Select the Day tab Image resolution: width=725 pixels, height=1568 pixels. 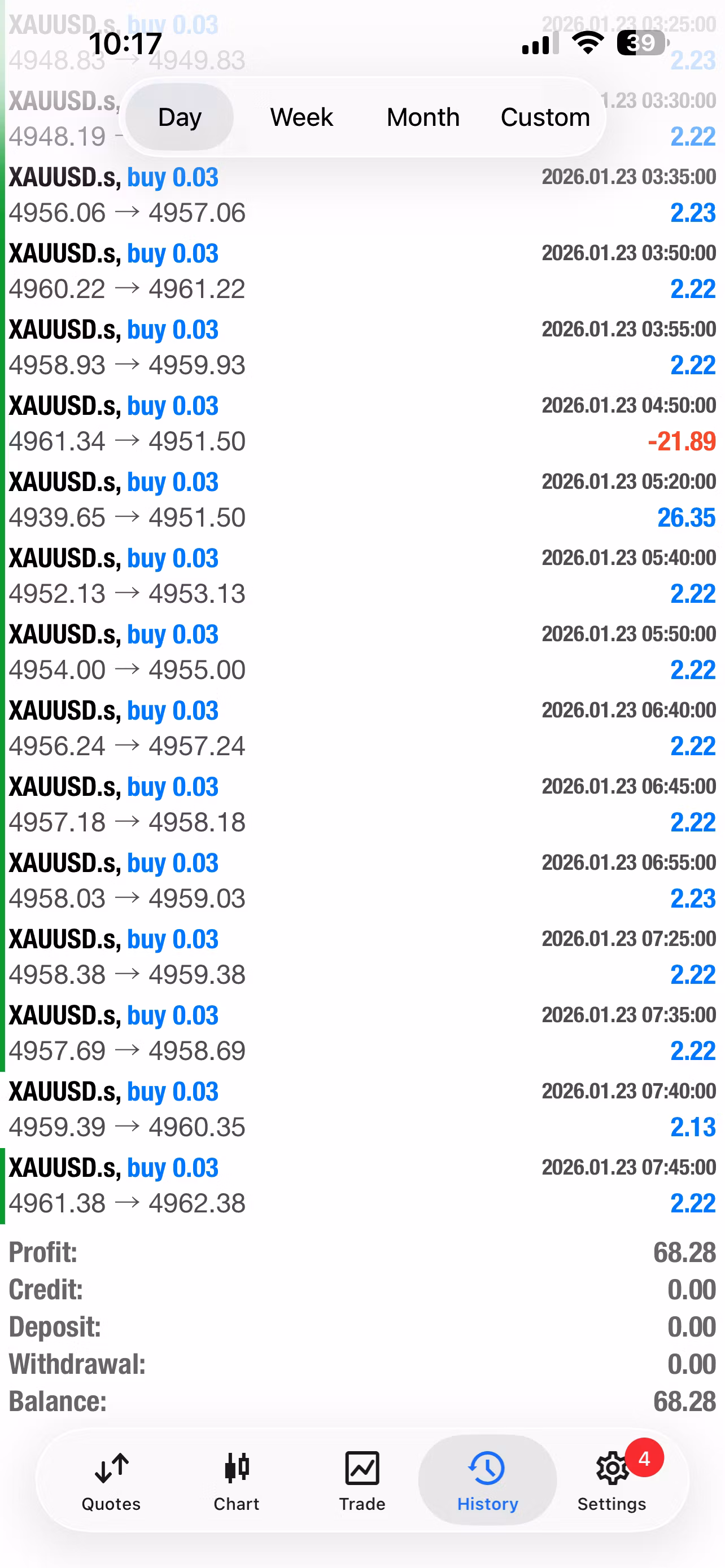[179, 117]
